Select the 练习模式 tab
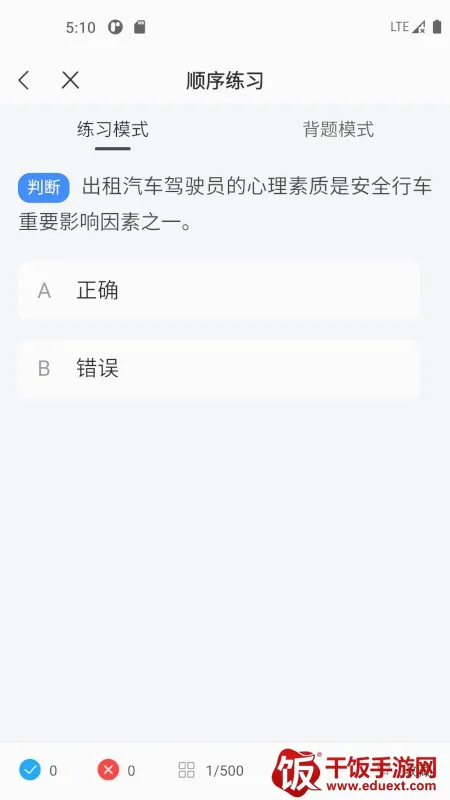 click(113, 129)
